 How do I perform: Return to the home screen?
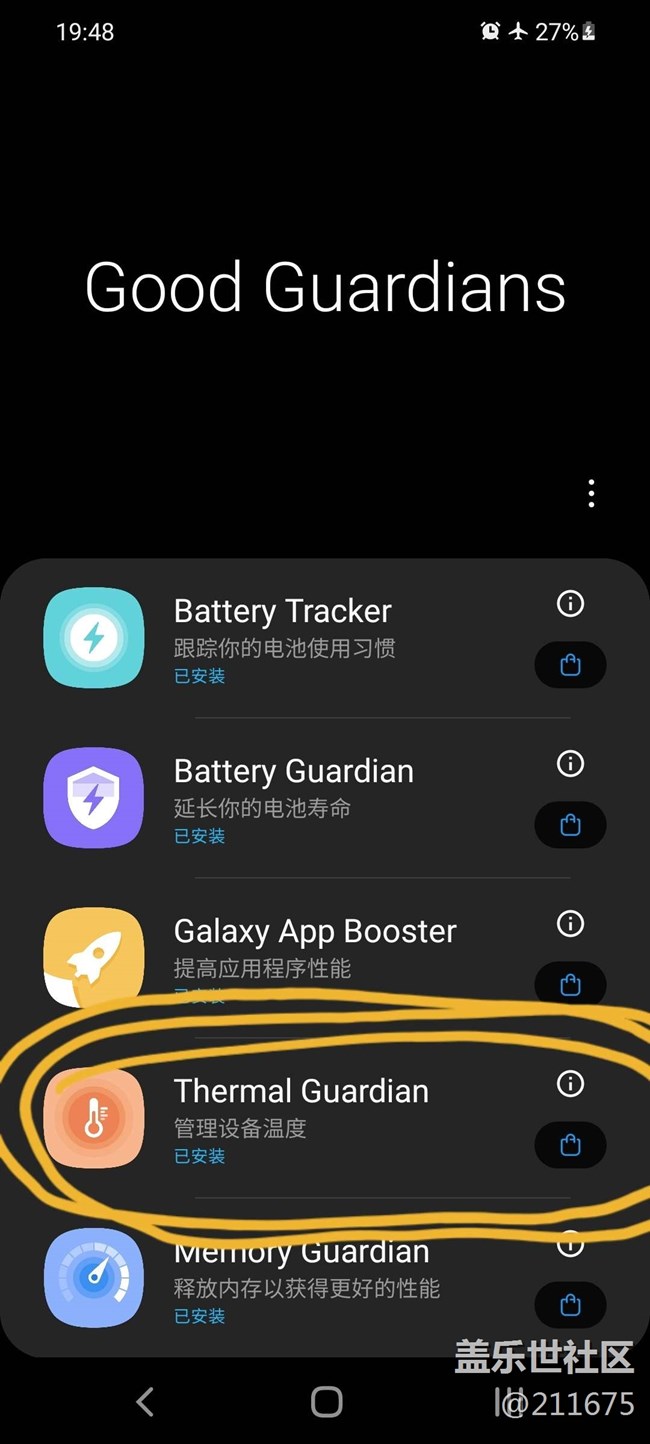click(x=326, y=1401)
